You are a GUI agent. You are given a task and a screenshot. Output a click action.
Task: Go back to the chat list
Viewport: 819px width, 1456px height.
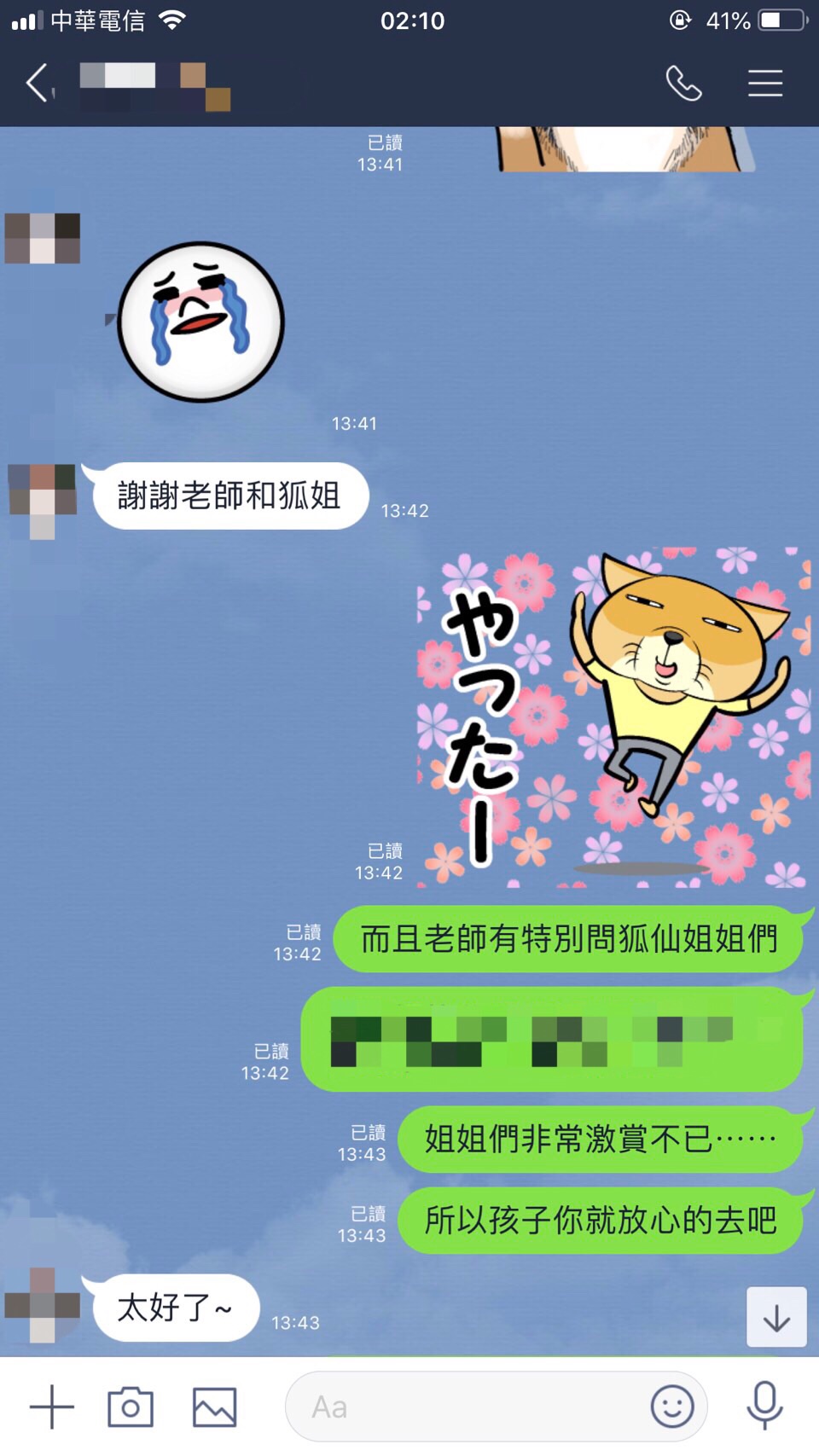click(38, 84)
